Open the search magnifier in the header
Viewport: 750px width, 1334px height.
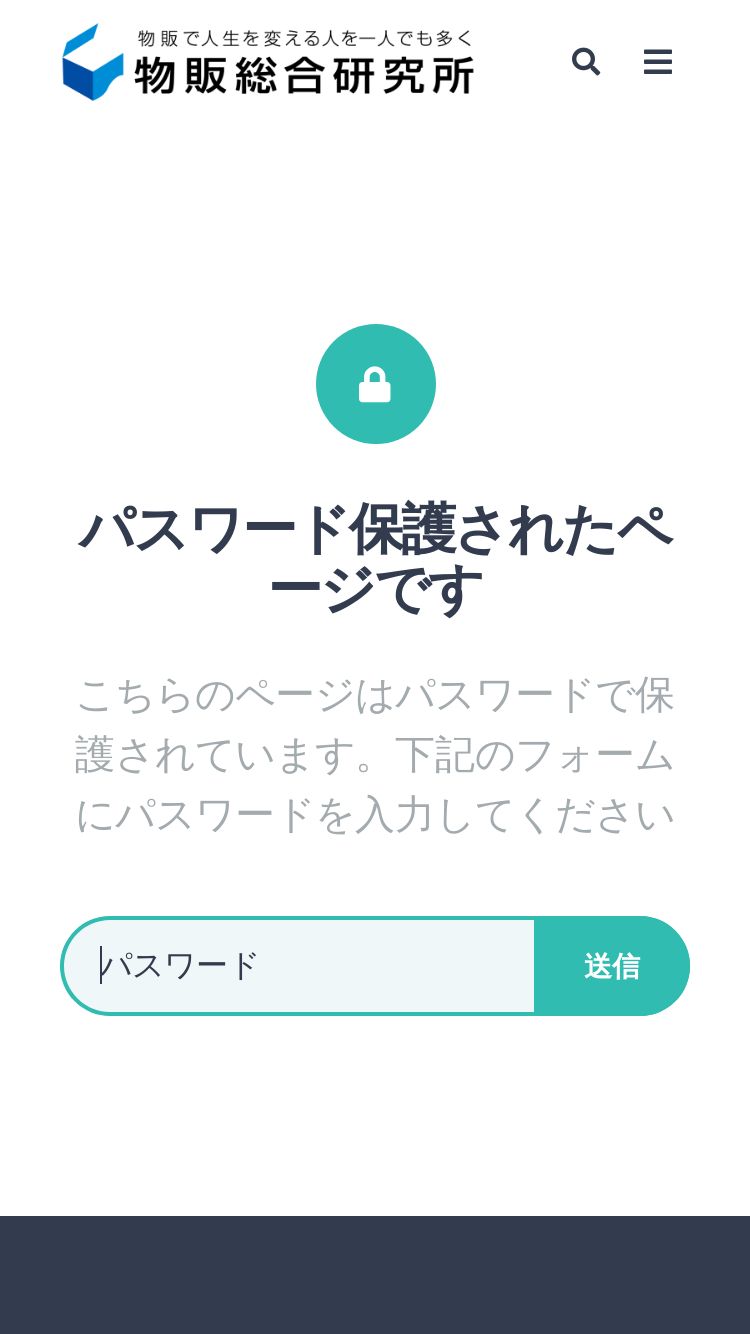click(586, 62)
